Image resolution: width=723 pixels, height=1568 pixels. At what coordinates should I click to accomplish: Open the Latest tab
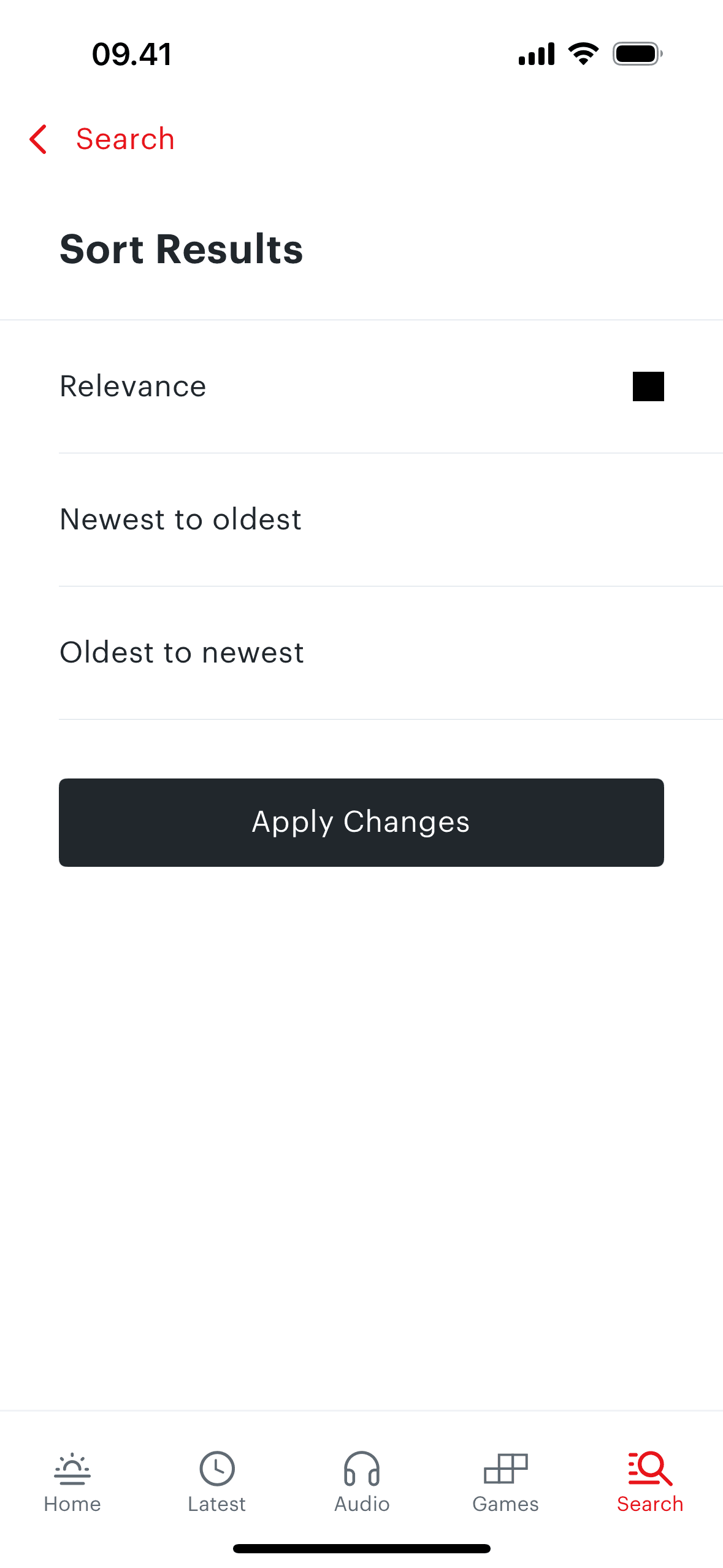point(216,1482)
